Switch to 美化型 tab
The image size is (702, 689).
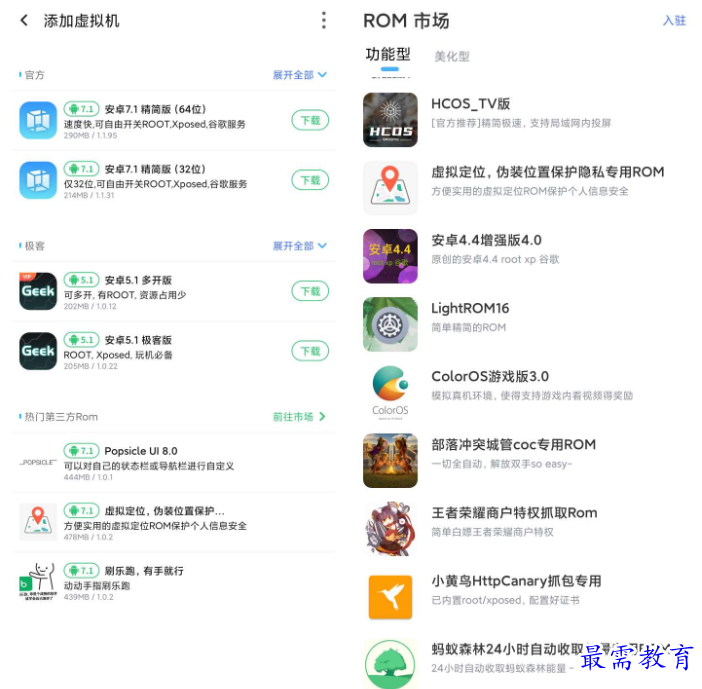click(452, 57)
